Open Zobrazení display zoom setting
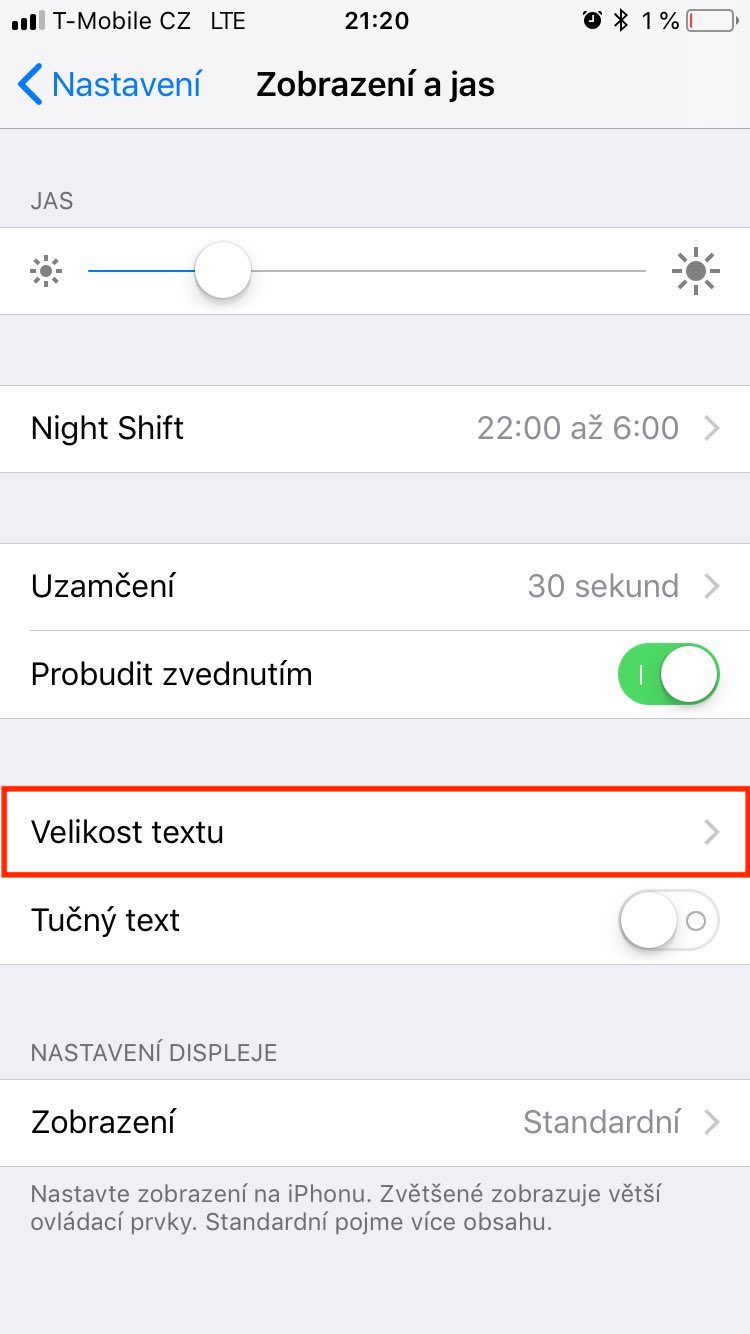The image size is (750, 1334). click(375, 1122)
